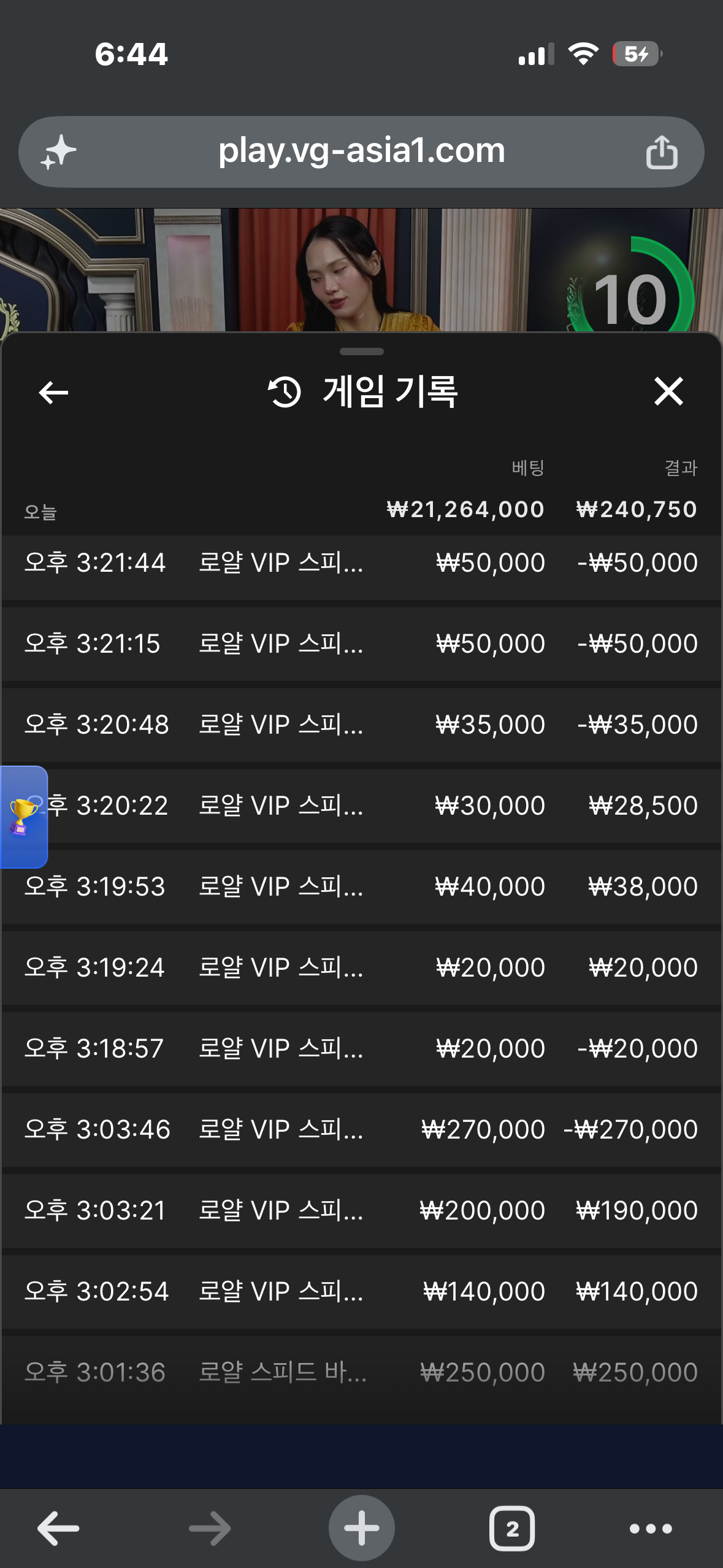Open a new browser tab

[361, 1528]
